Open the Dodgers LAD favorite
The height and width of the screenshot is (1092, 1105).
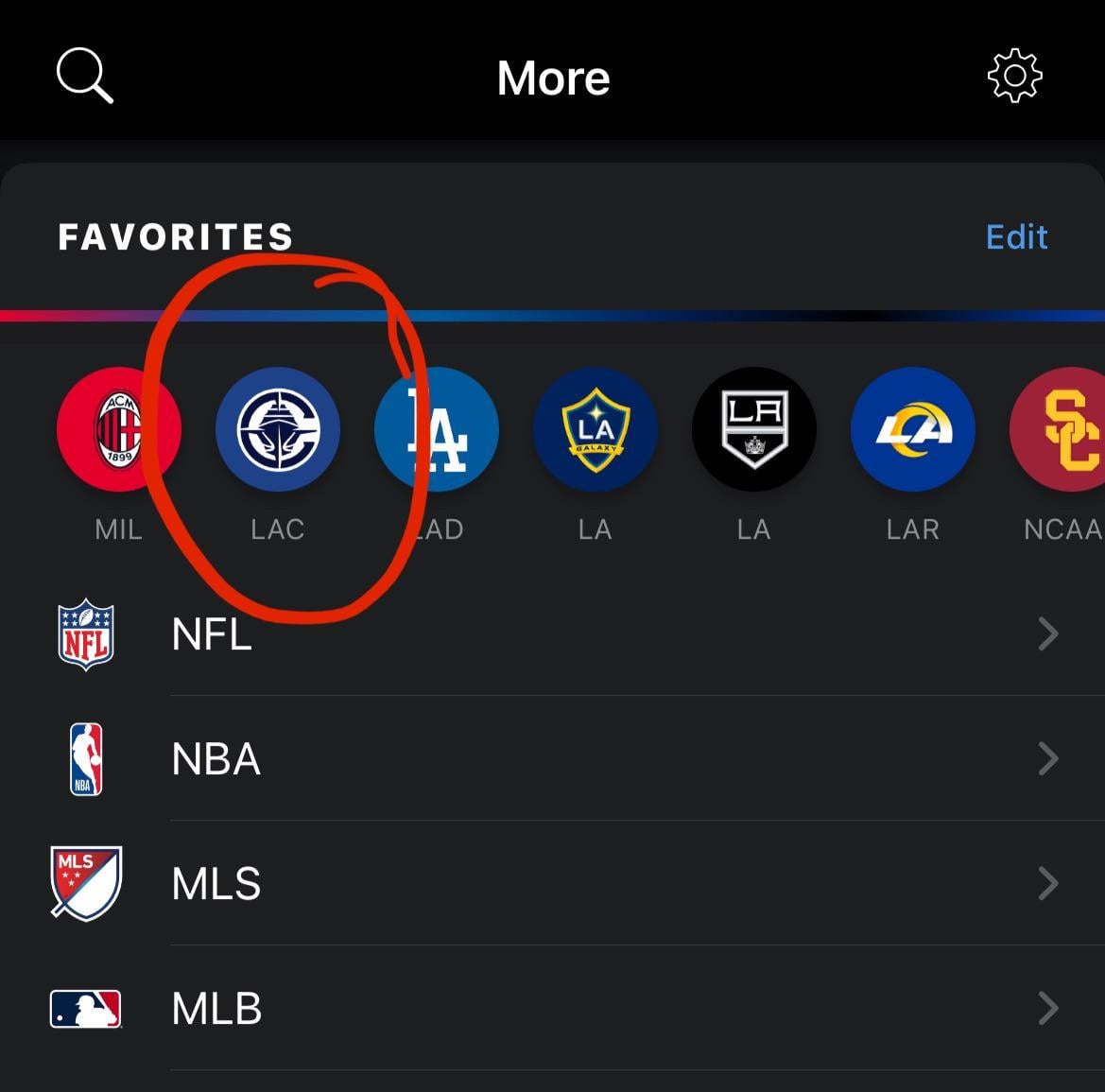point(437,430)
